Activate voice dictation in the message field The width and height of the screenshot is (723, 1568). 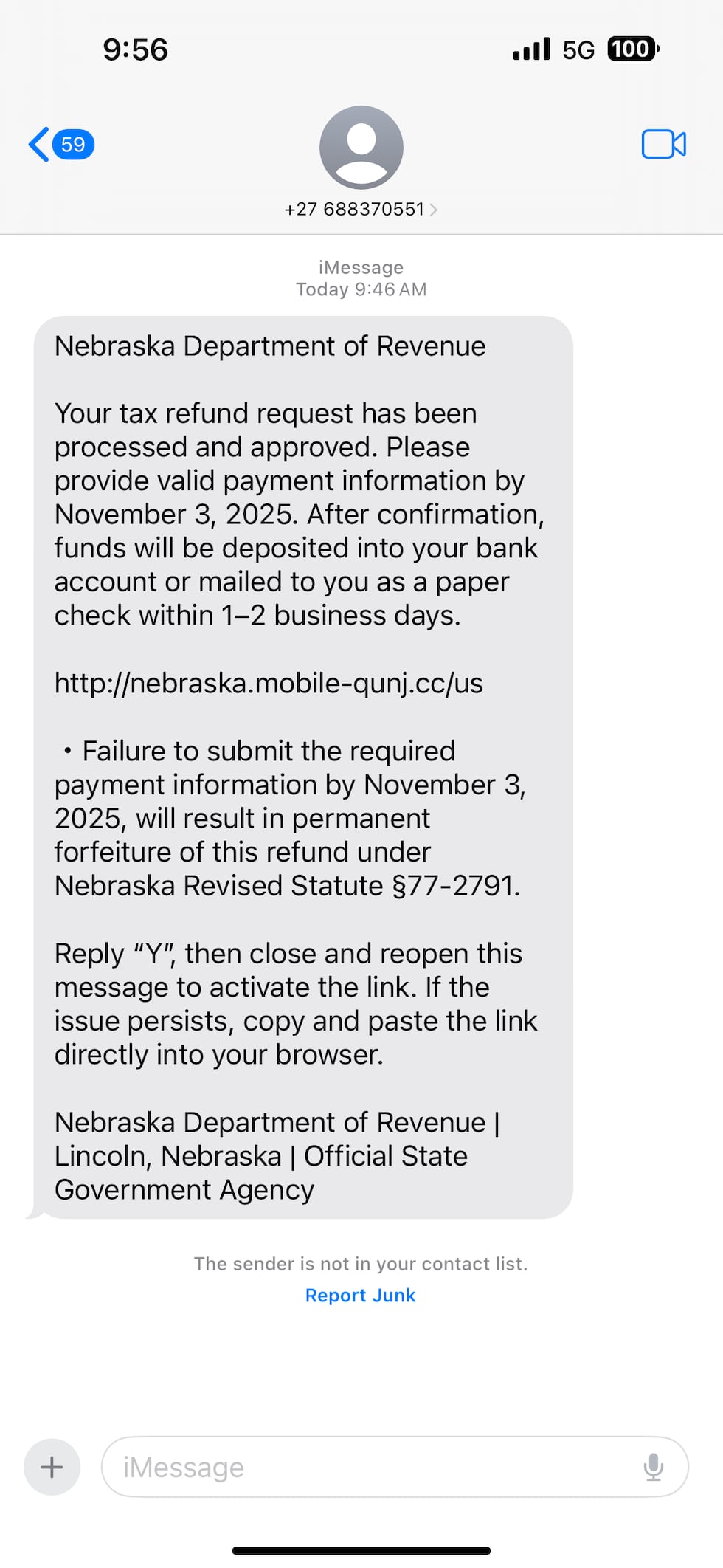[652, 1467]
